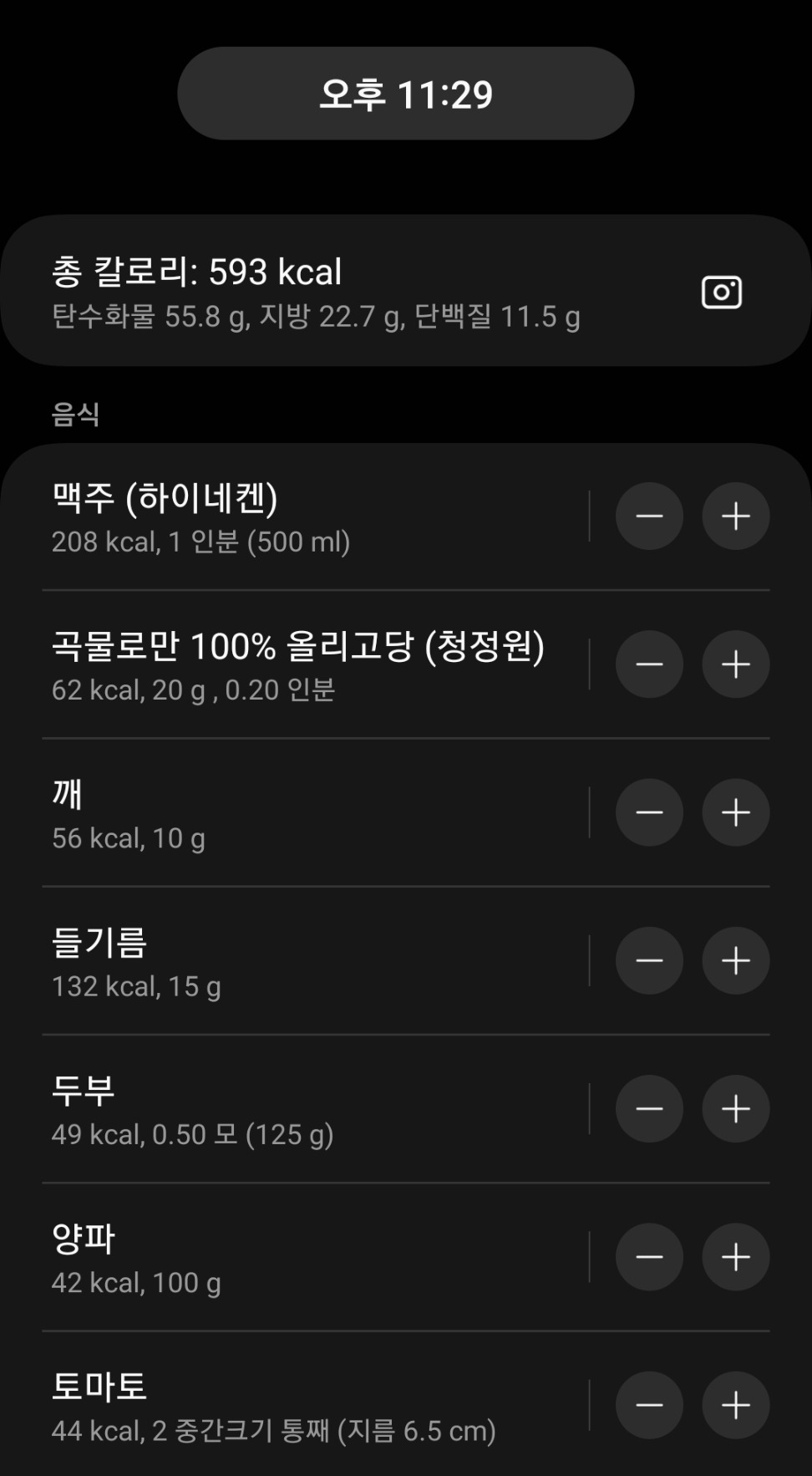Increase the 올리고당 serving with plus stepper
812x1476 pixels.
tap(735, 664)
